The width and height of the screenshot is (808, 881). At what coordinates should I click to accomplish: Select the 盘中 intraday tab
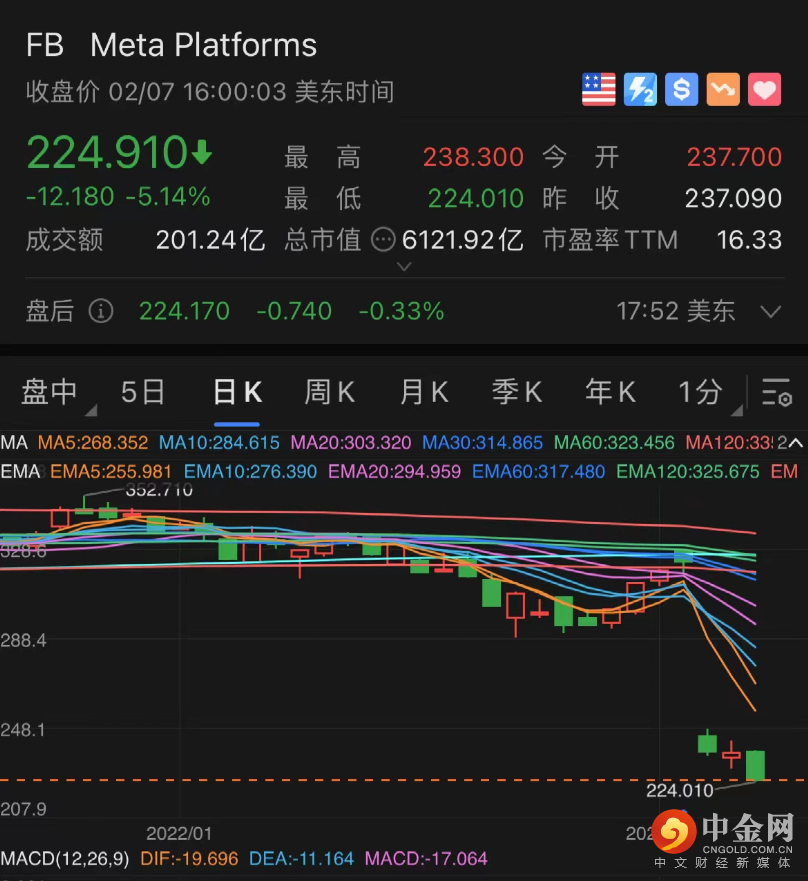[50, 392]
